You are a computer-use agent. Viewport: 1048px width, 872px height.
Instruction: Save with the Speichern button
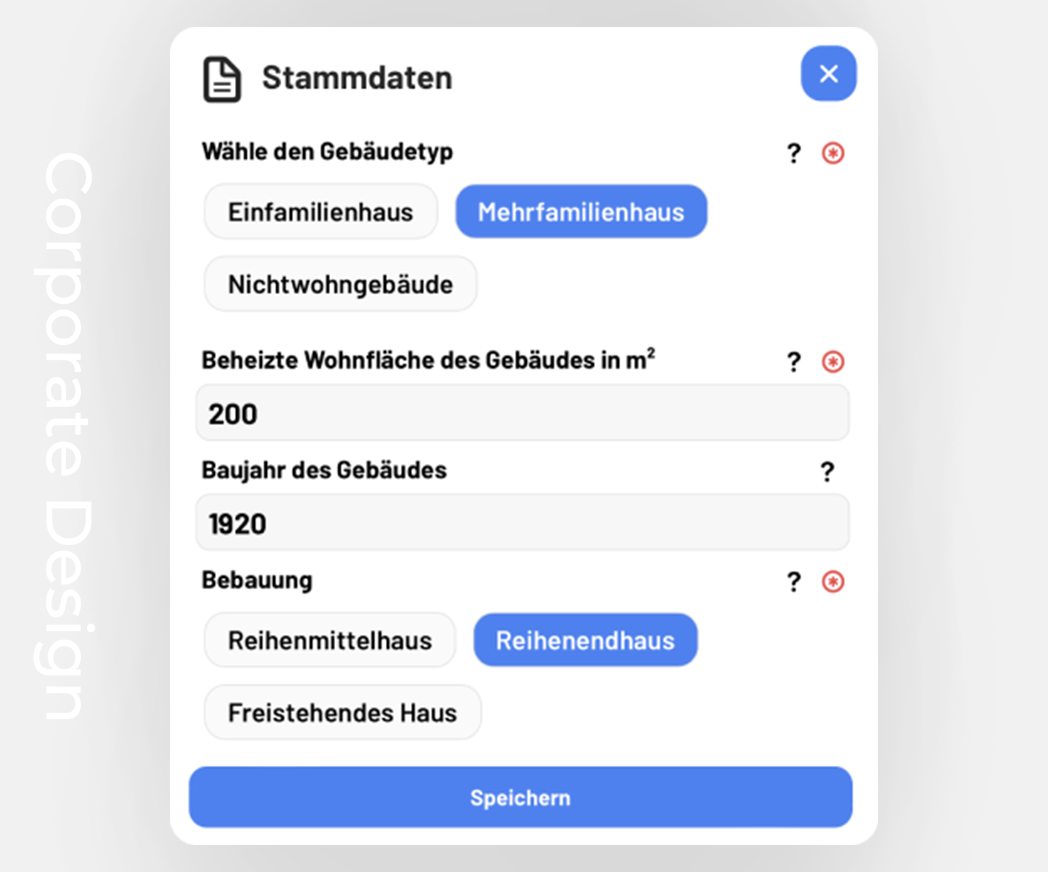[x=520, y=798]
